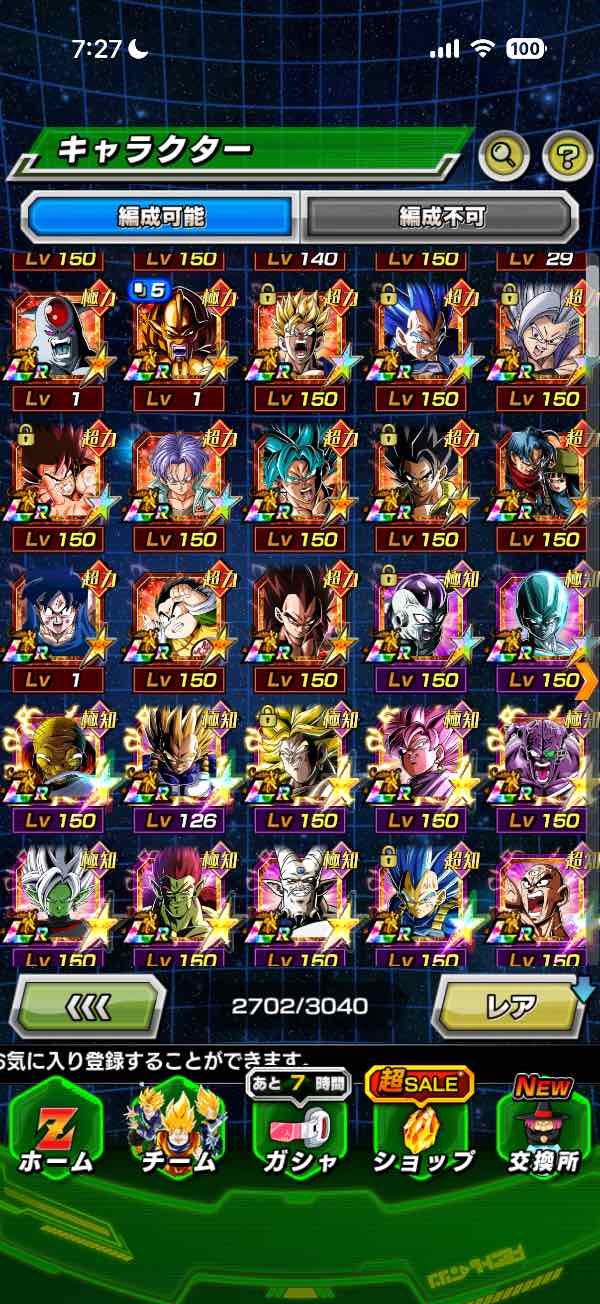Open the help question mark
This screenshot has height=1304, width=600.
[x=567, y=154]
